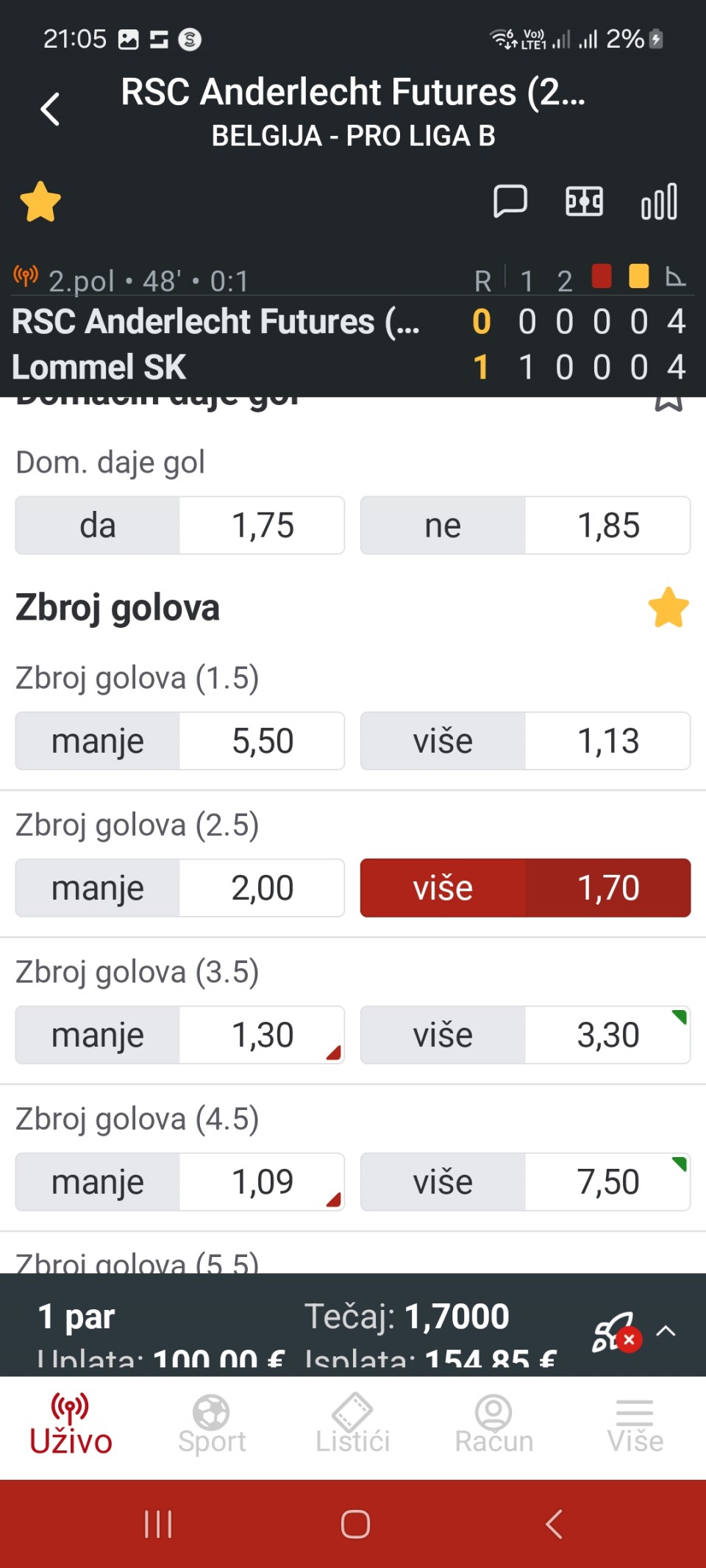The width and height of the screenshot is (706, 1568).
Task: Unfavorite the Zbroj golova market star
Action: (x=668, y=608)
